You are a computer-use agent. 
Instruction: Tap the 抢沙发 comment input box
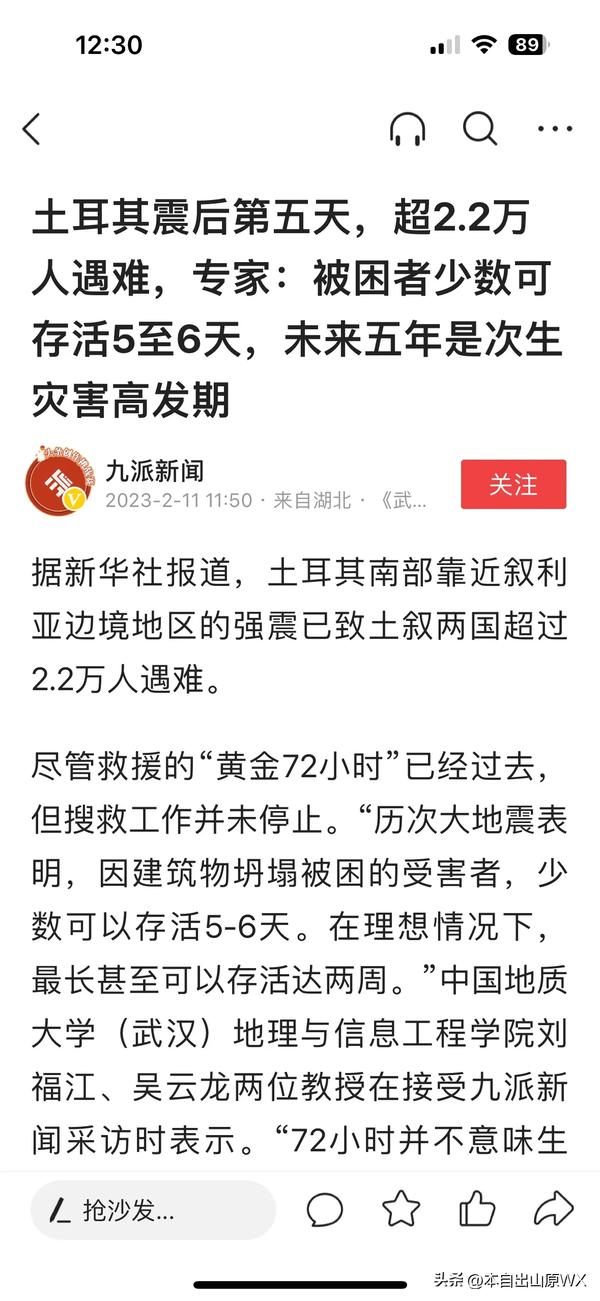(x=152, y=1211)
